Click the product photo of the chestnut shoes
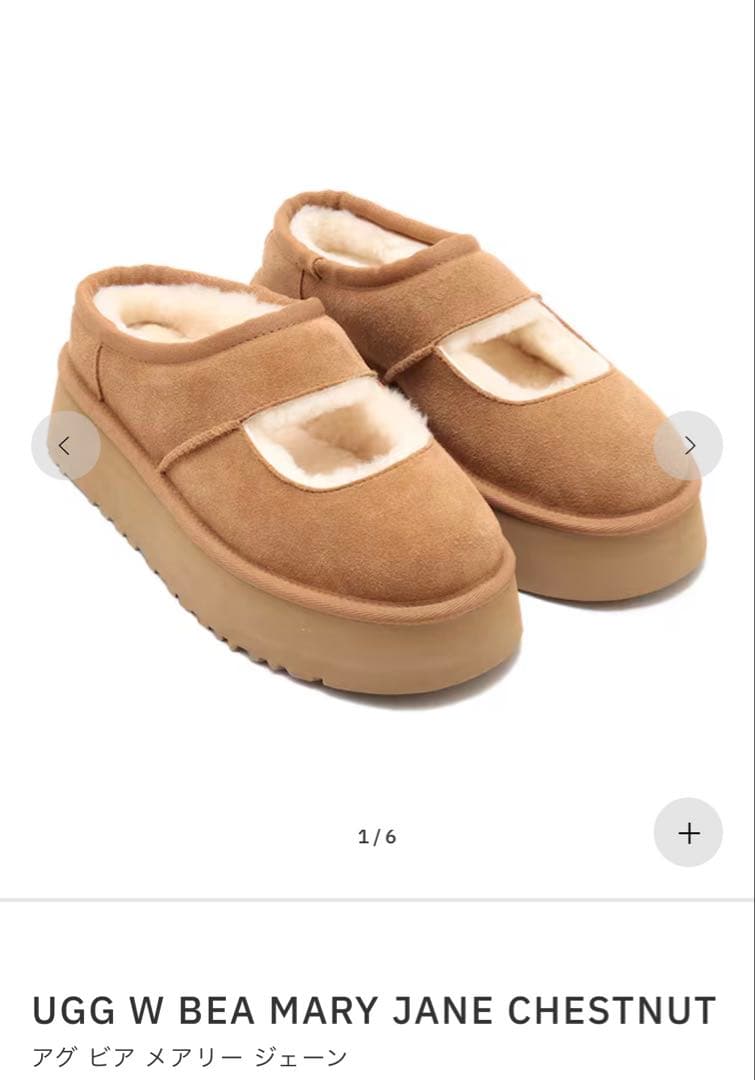The height and width of the screenshot is (1080, 755). pos(377,430)
